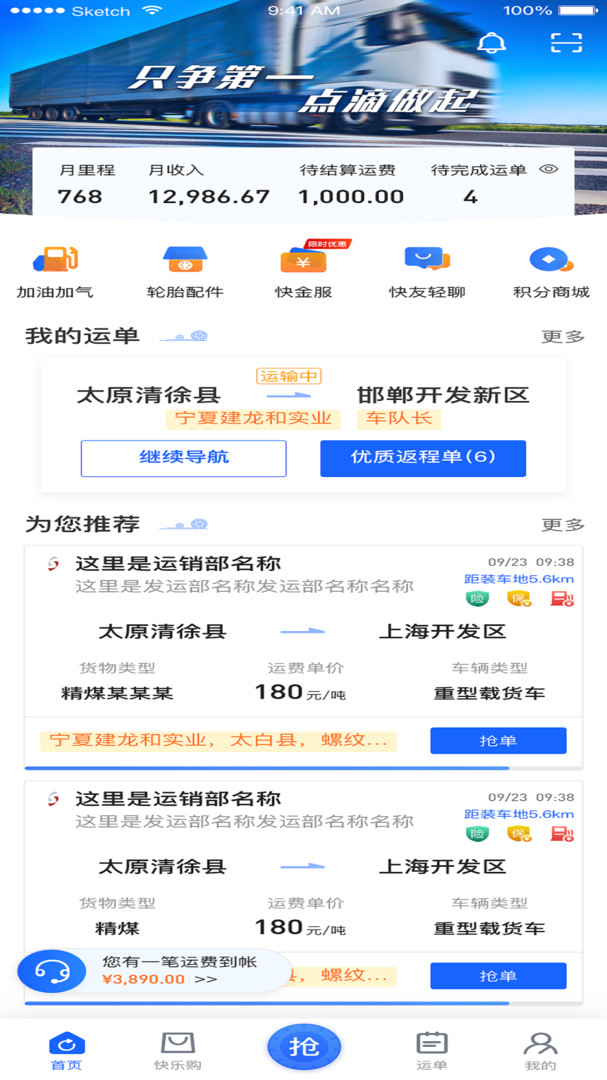Open the notifications bell
The width and height of the screenshot is (607, 1080).
click(492, 43)
